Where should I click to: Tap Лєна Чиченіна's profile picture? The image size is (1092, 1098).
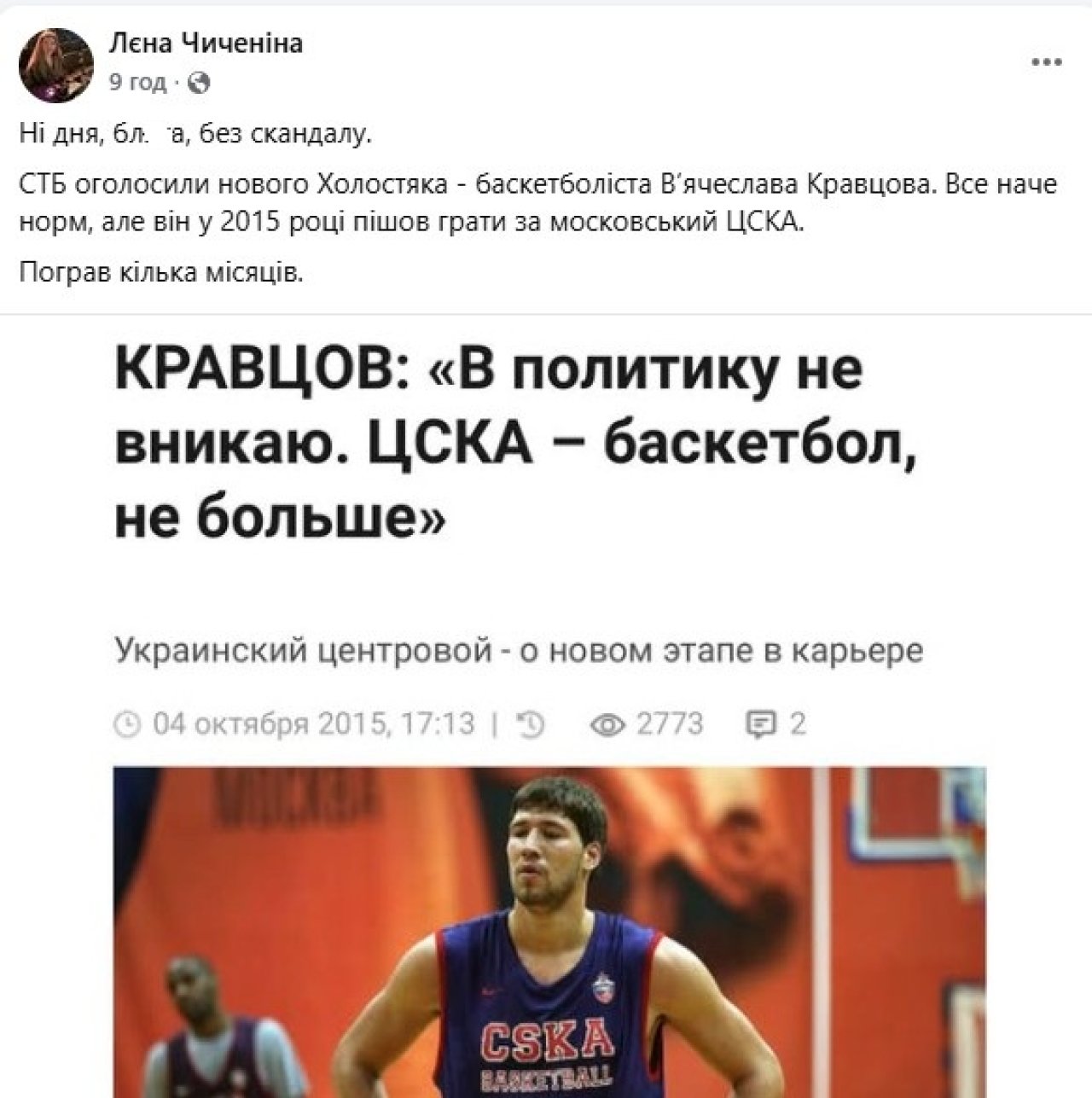tap(56, 66)
